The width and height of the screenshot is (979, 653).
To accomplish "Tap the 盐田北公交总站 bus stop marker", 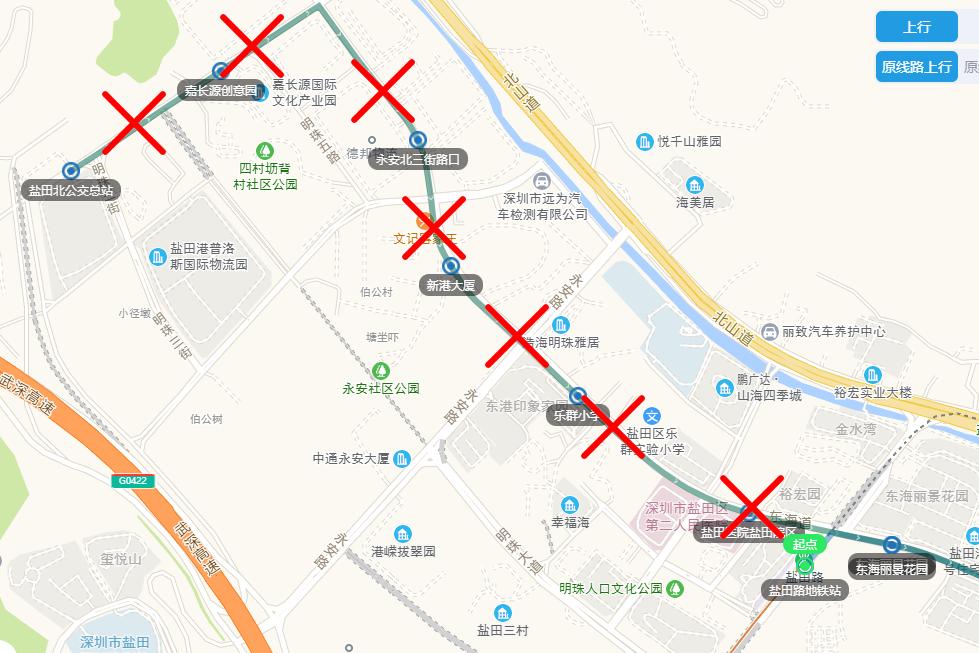I will tap(70, 170).
